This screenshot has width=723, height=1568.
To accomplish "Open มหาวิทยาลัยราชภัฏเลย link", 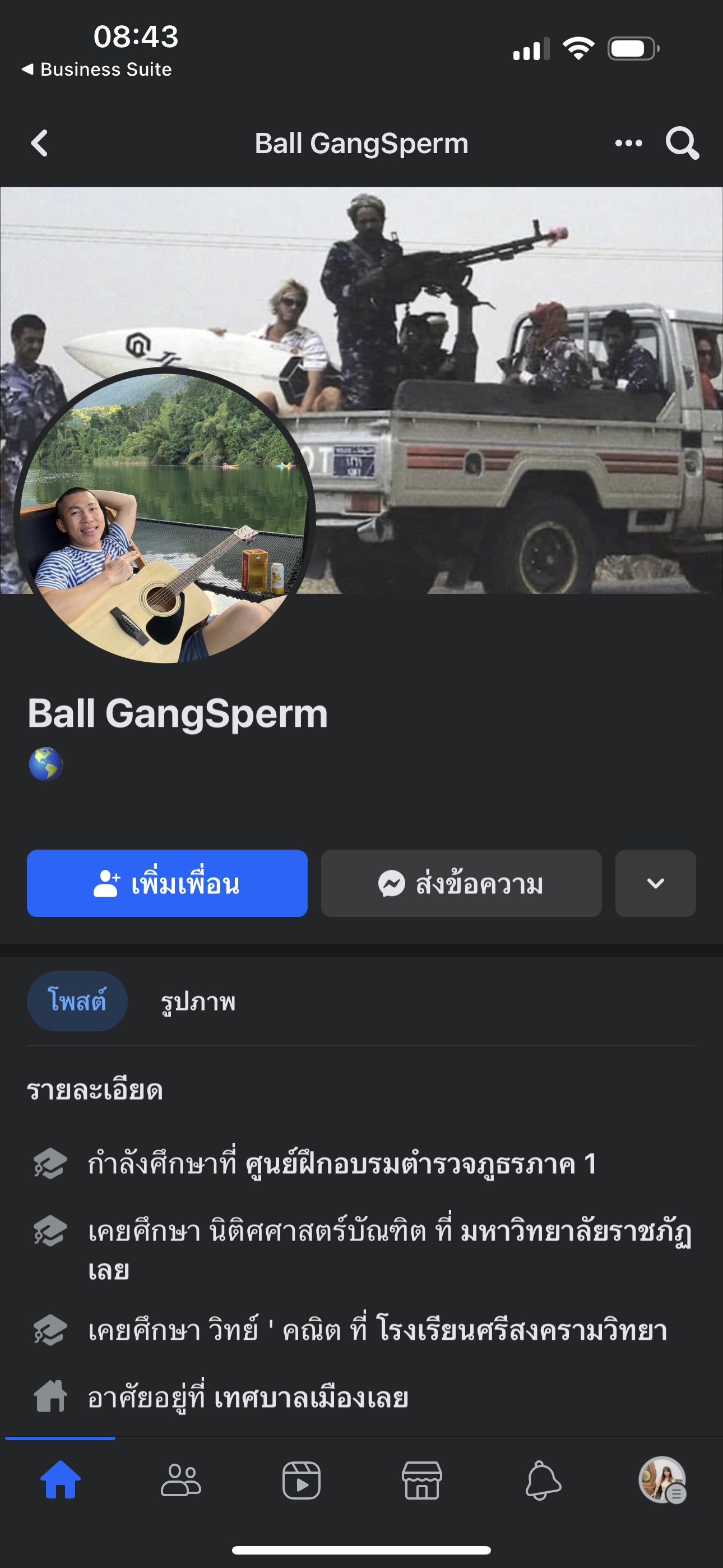I will tap(575, 1232).
